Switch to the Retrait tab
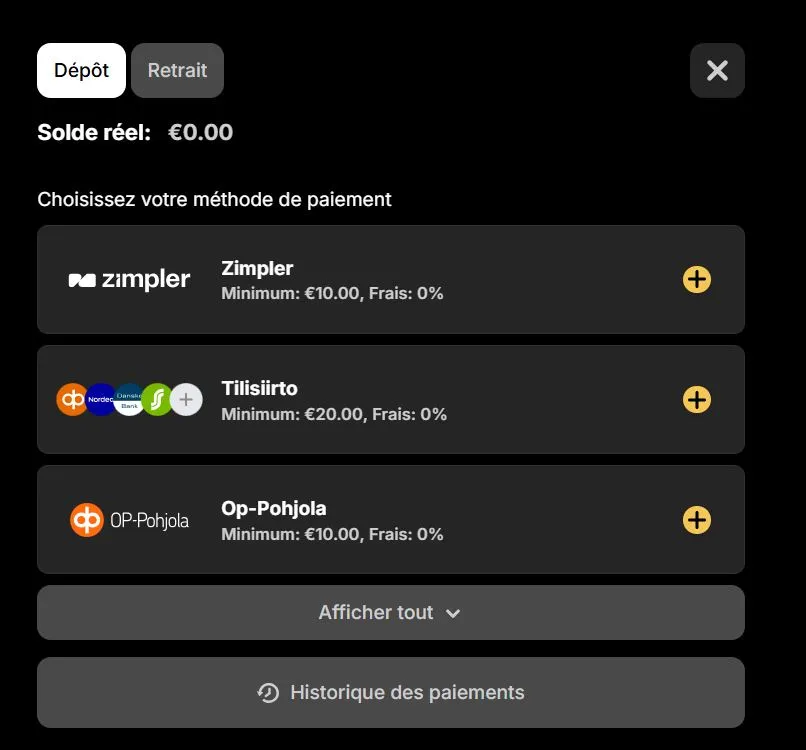Screen dimensions: 806x750 [177, 71]
